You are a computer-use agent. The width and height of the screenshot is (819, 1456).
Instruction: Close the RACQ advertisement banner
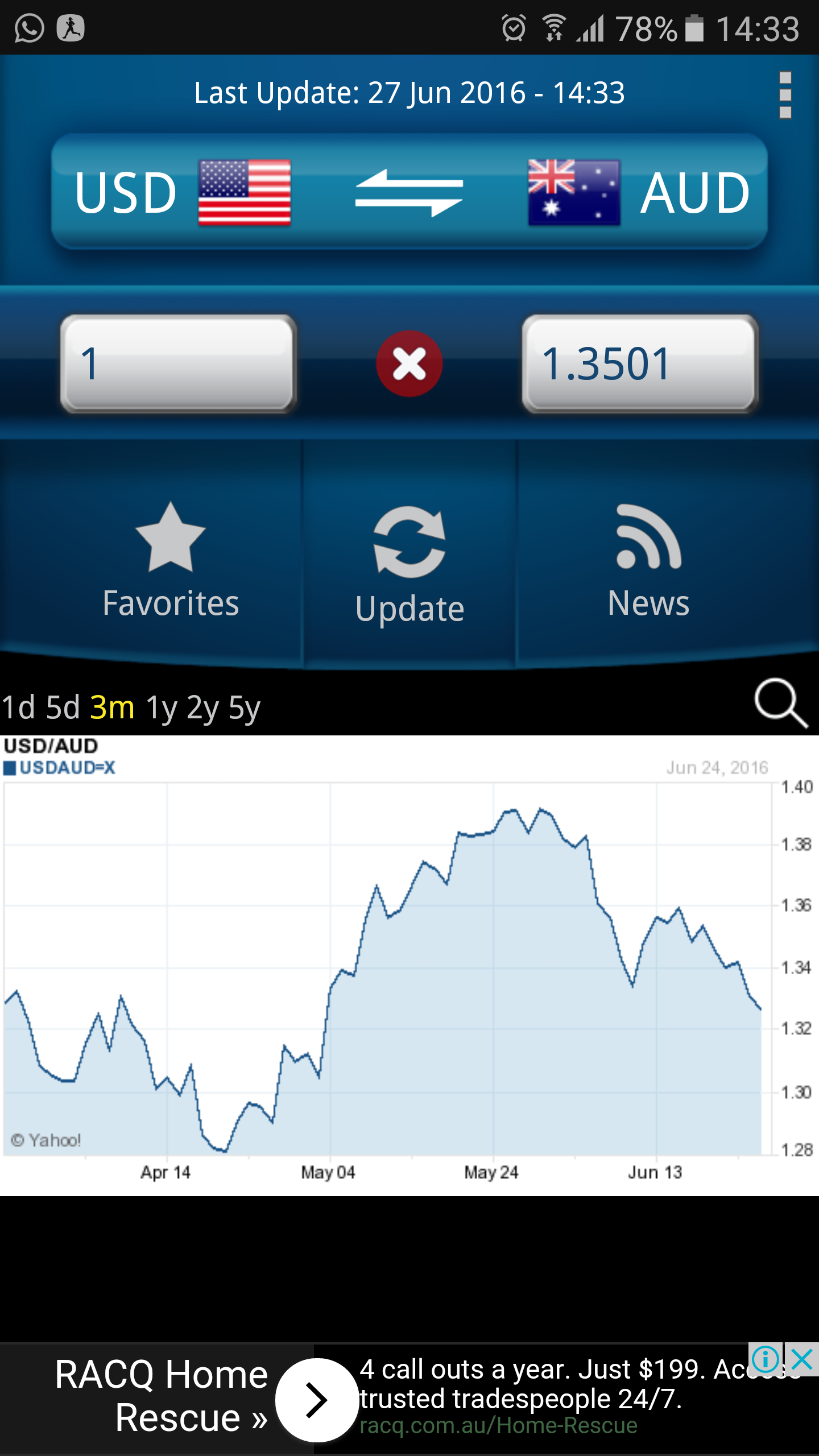click(x=802, y=1360)
